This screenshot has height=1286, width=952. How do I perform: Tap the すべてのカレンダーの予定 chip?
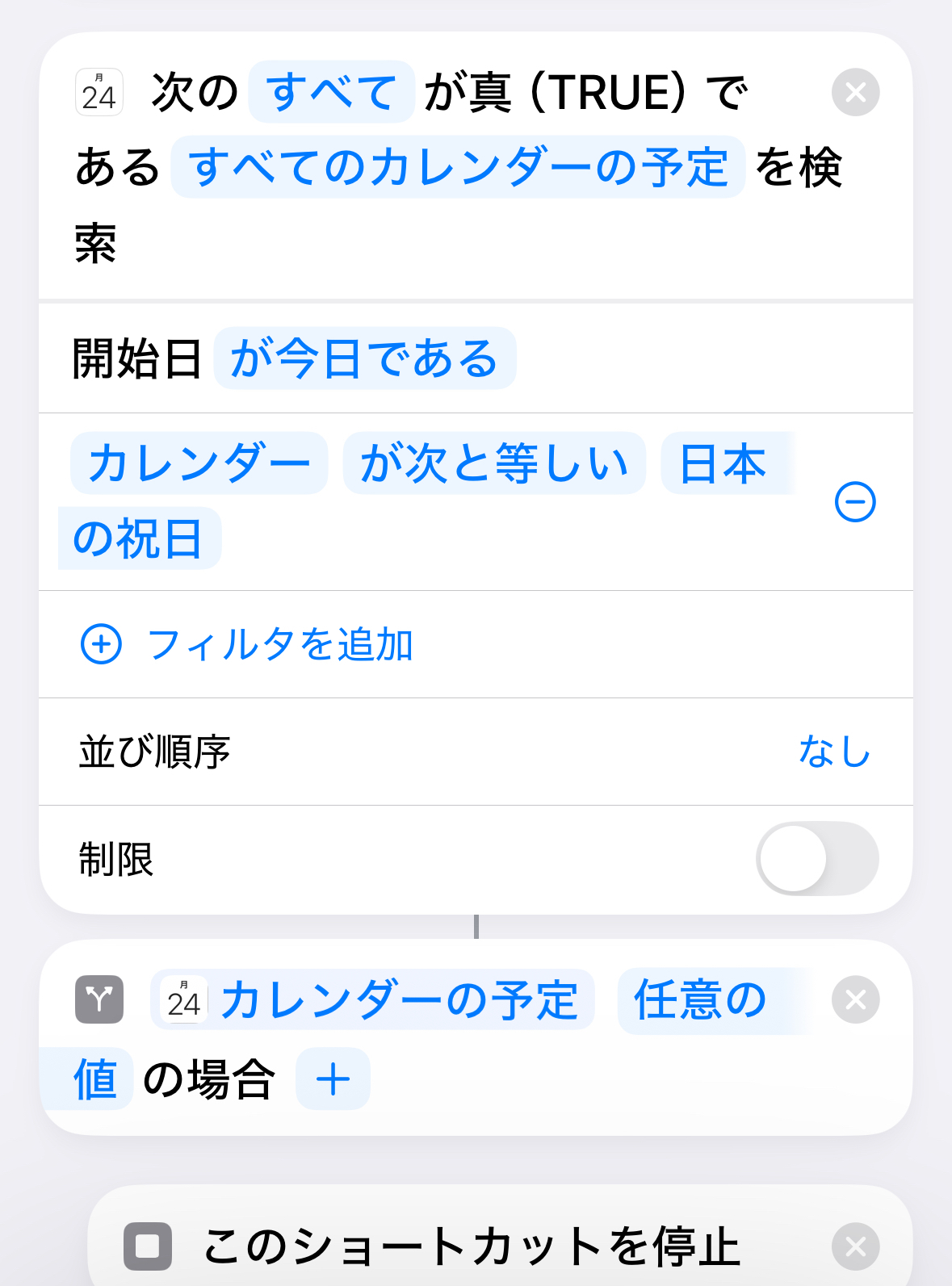pyautogui.click(x=458, y=167)
